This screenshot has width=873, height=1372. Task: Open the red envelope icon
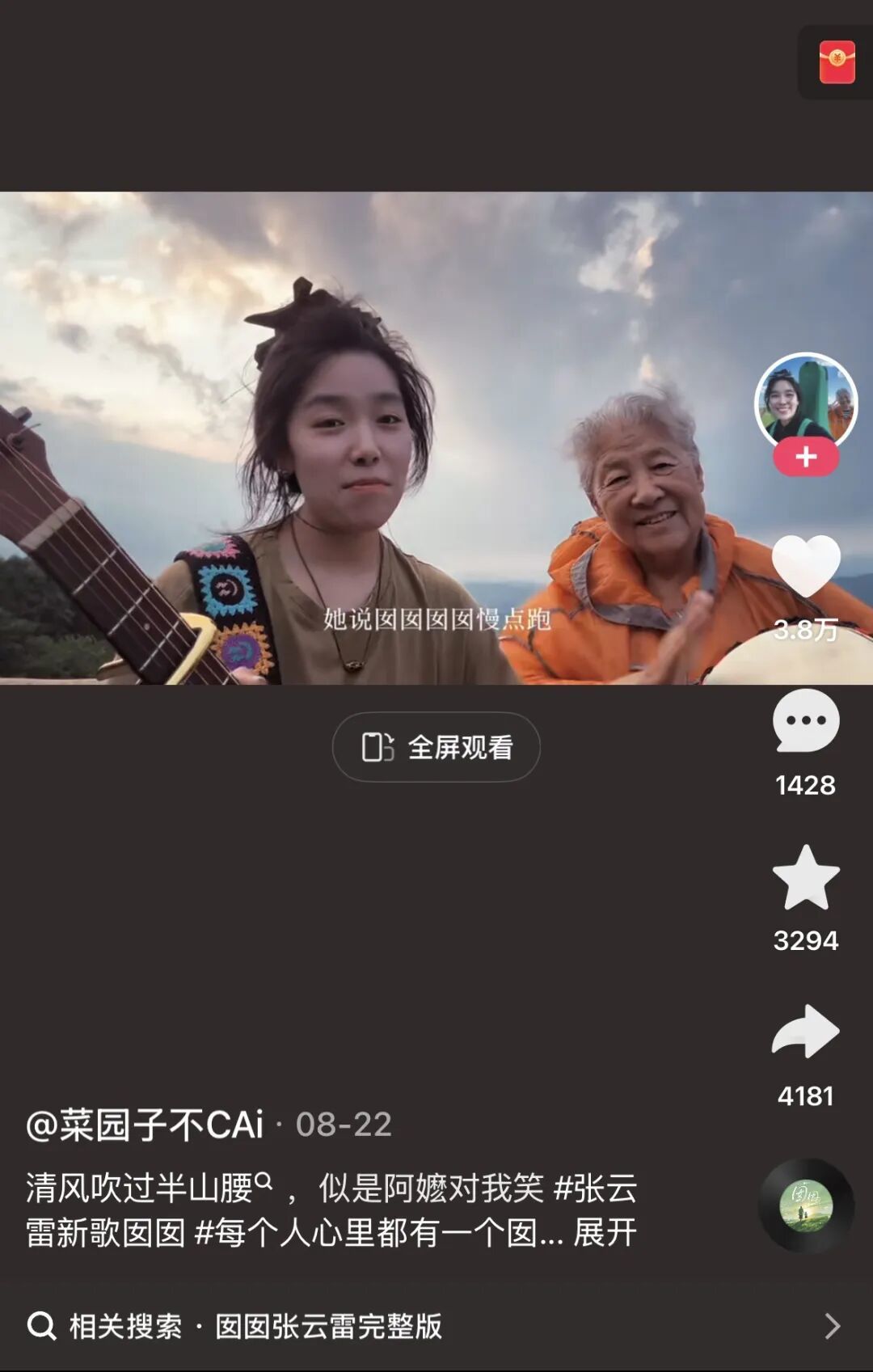coord(837,63)
